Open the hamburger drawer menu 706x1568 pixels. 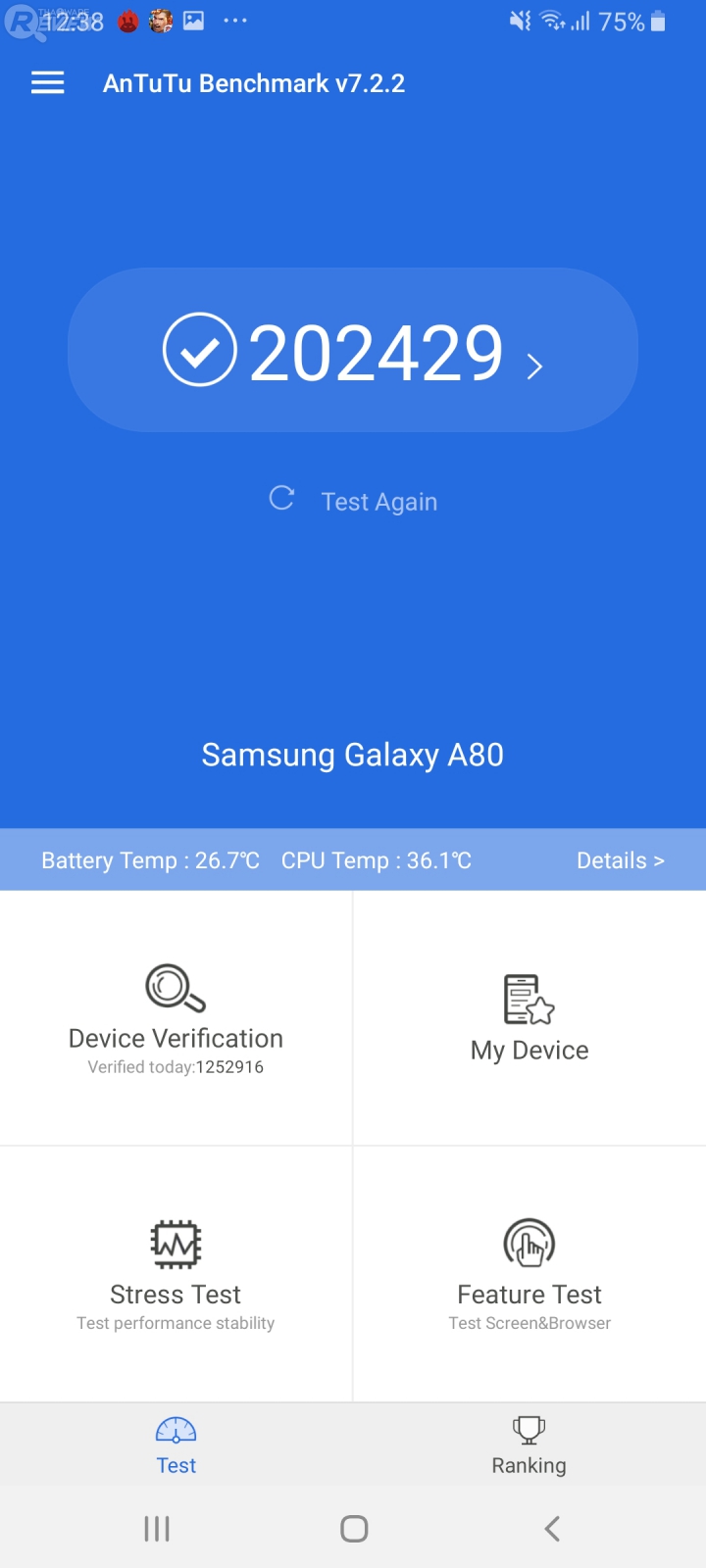[47, 83]
